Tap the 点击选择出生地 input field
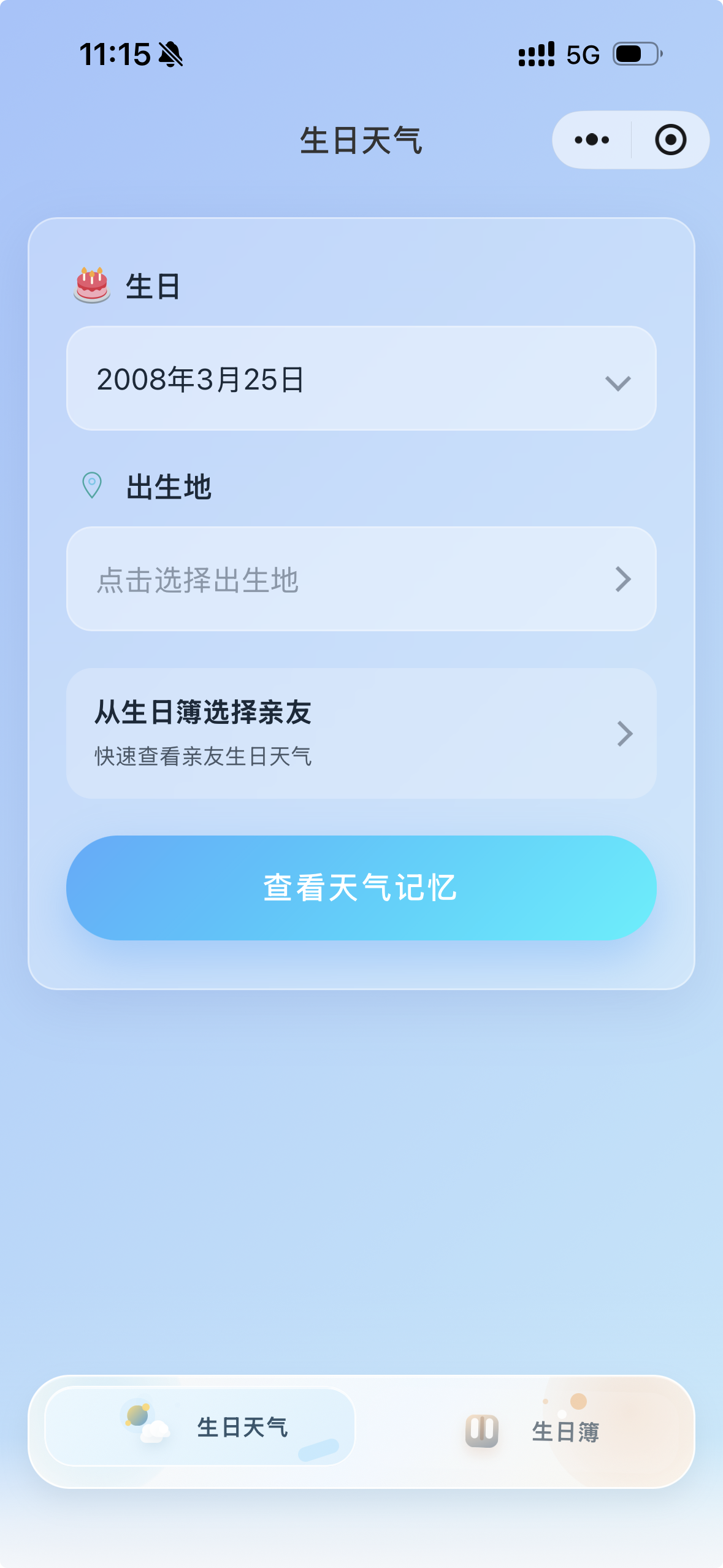The height and width of the screenshot is (1568, 723). pyautogui.click(x=307, y=578)
